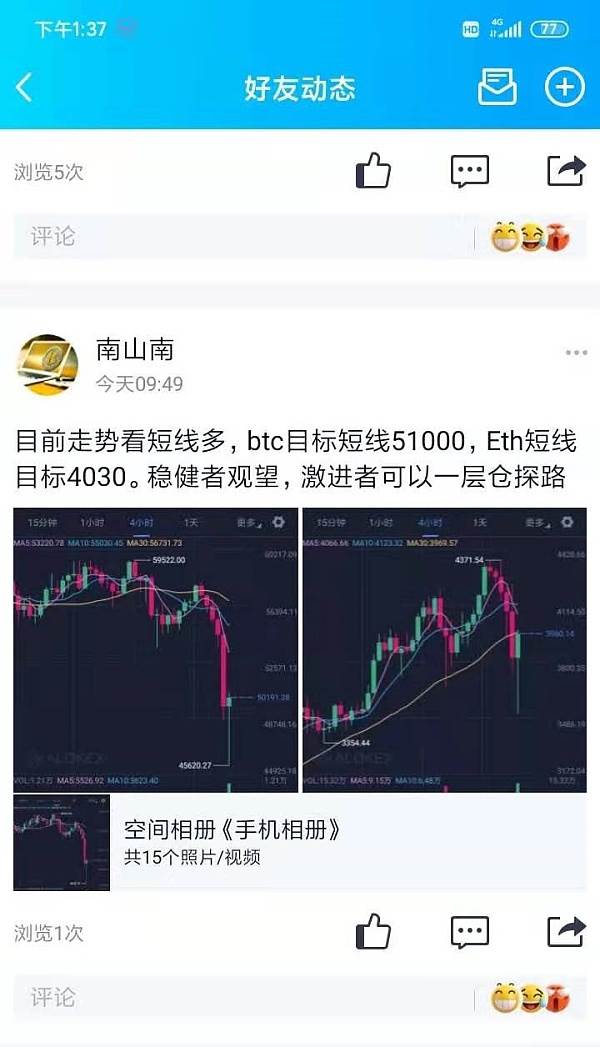The image size is (600, 1047).
Task: Go back from 好友动态
Action: (x=25, y=87)
